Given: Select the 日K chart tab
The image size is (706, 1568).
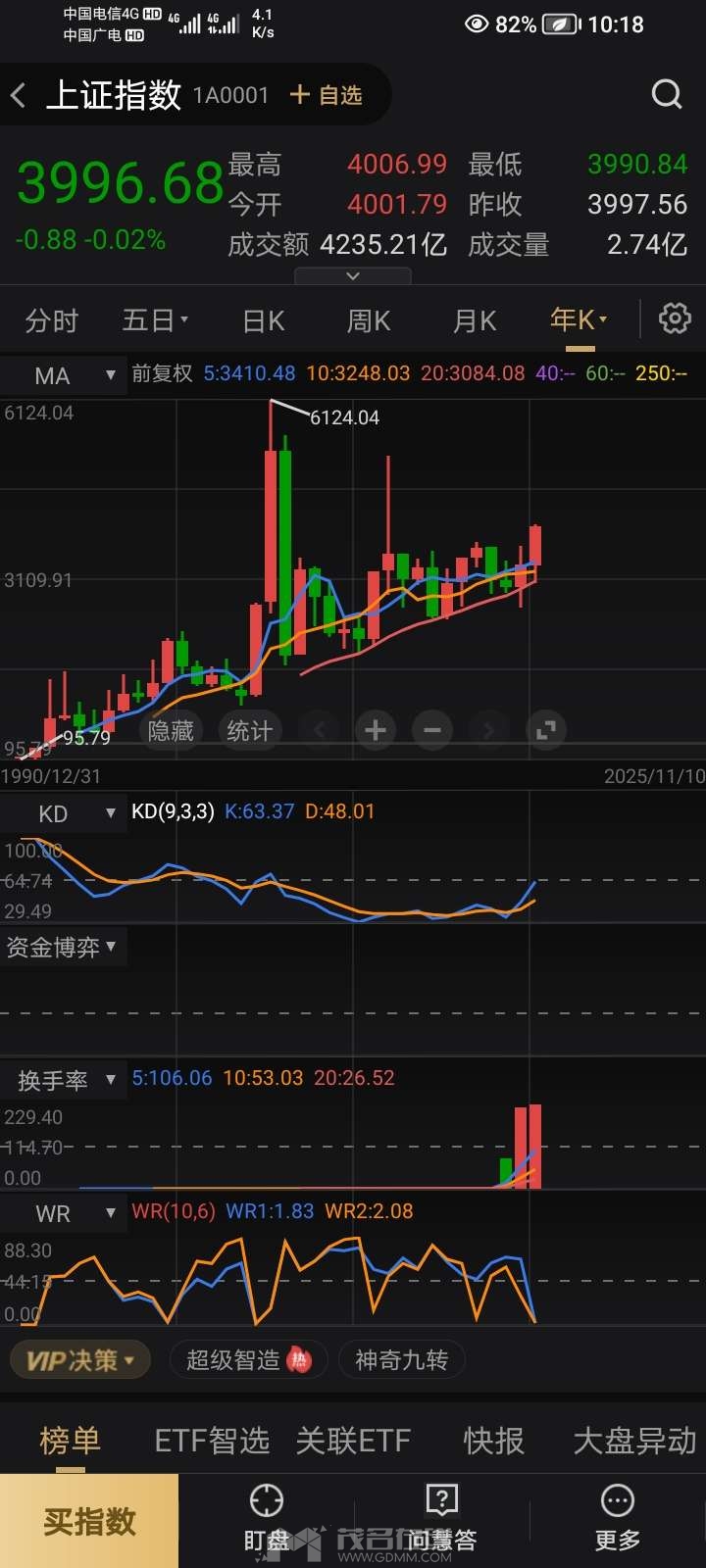Looking at the screenshot, I should click(x=264, y=320).
